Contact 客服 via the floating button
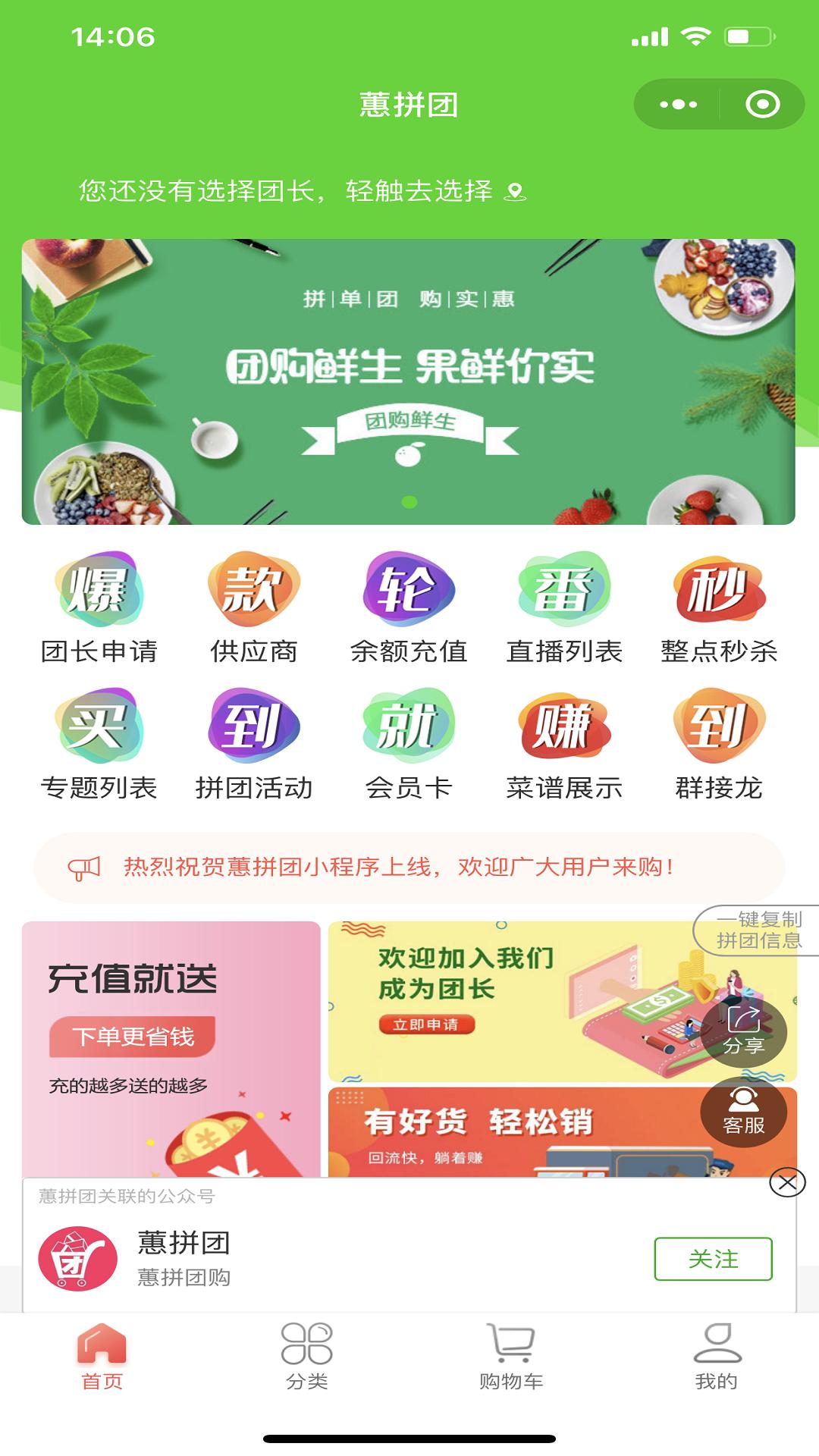The width and height of the screenshot is (819, 1456). tap(743, 1112)
